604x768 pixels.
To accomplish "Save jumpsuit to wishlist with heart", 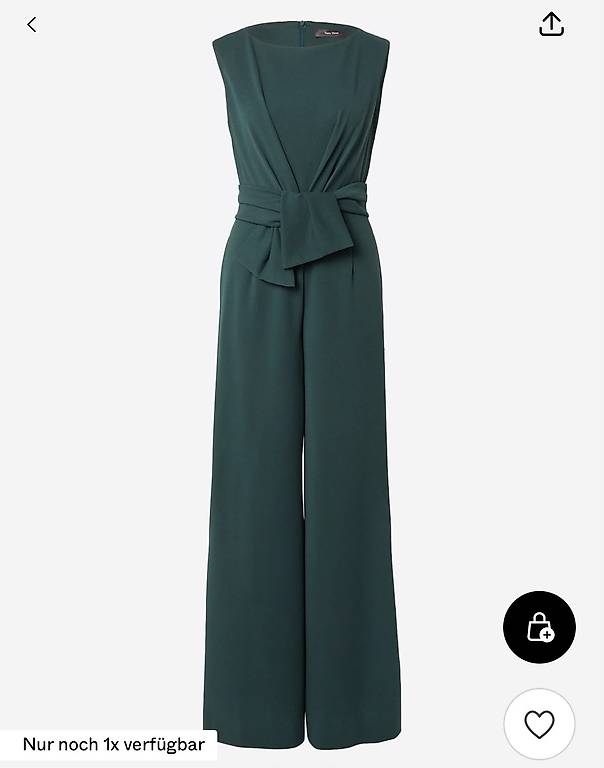I will [x=539, y=724].
